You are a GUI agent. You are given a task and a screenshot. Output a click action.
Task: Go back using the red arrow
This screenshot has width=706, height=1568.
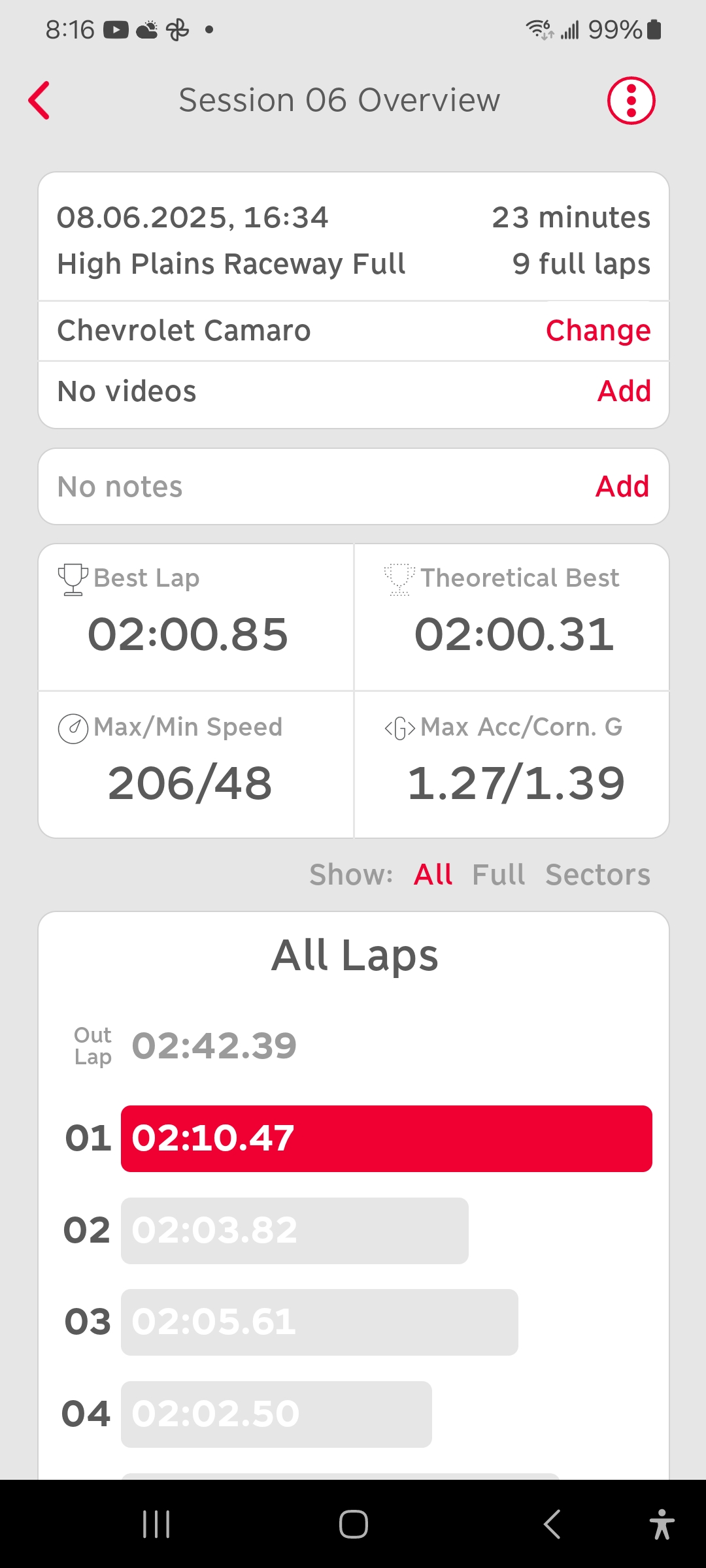[x=39, y=101]
